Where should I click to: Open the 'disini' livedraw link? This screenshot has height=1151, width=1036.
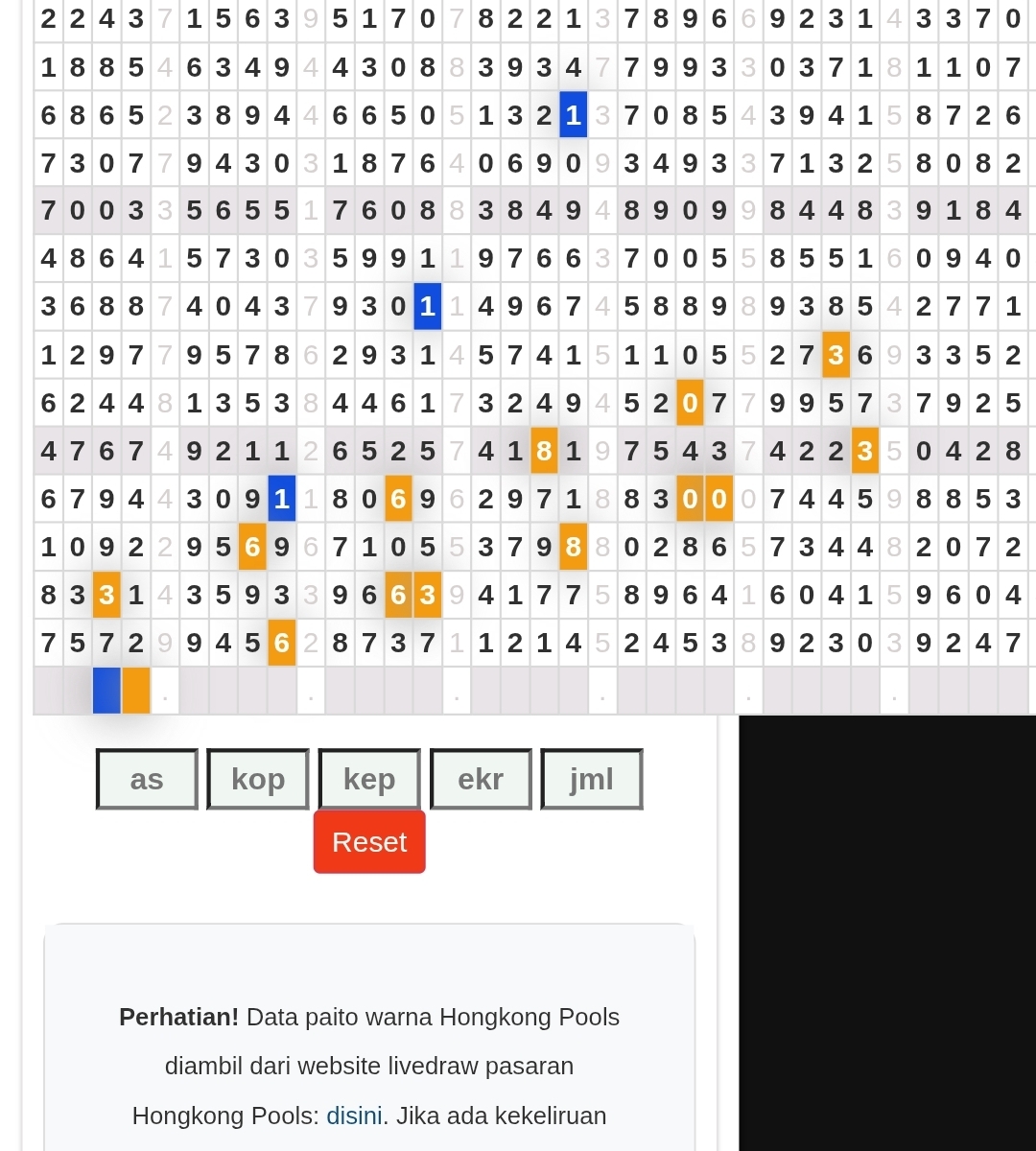[x=354, y=1116]
